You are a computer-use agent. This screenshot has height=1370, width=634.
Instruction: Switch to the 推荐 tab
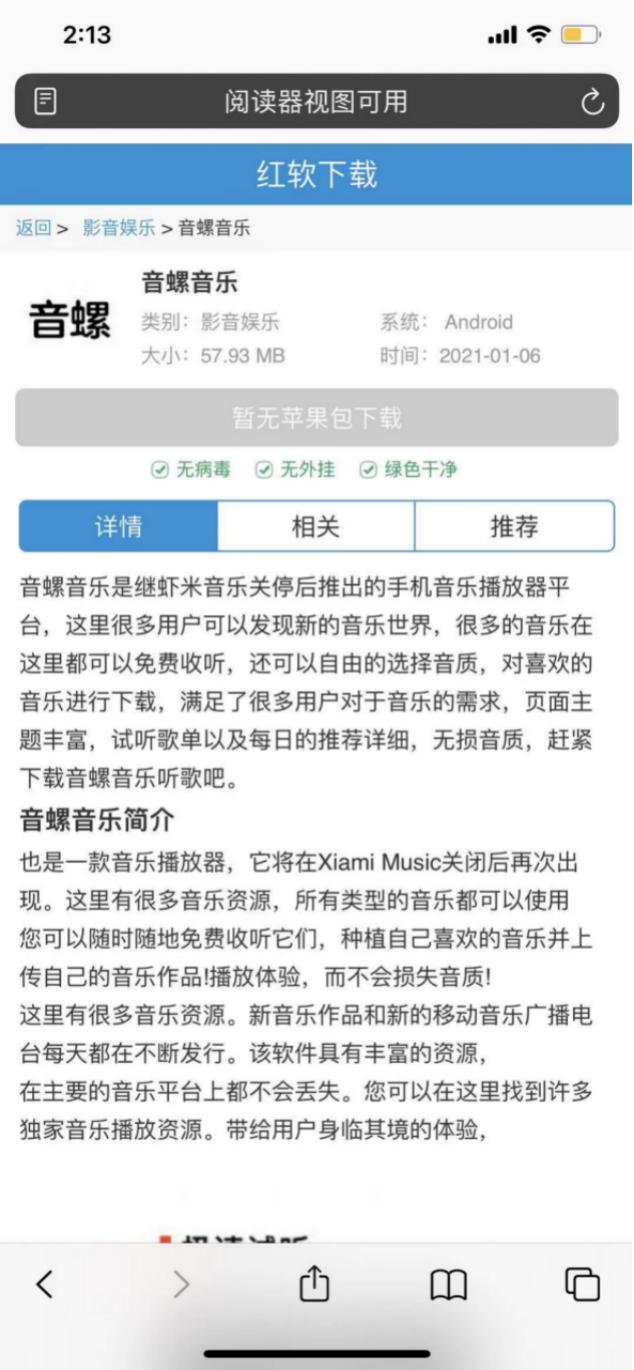514,526
